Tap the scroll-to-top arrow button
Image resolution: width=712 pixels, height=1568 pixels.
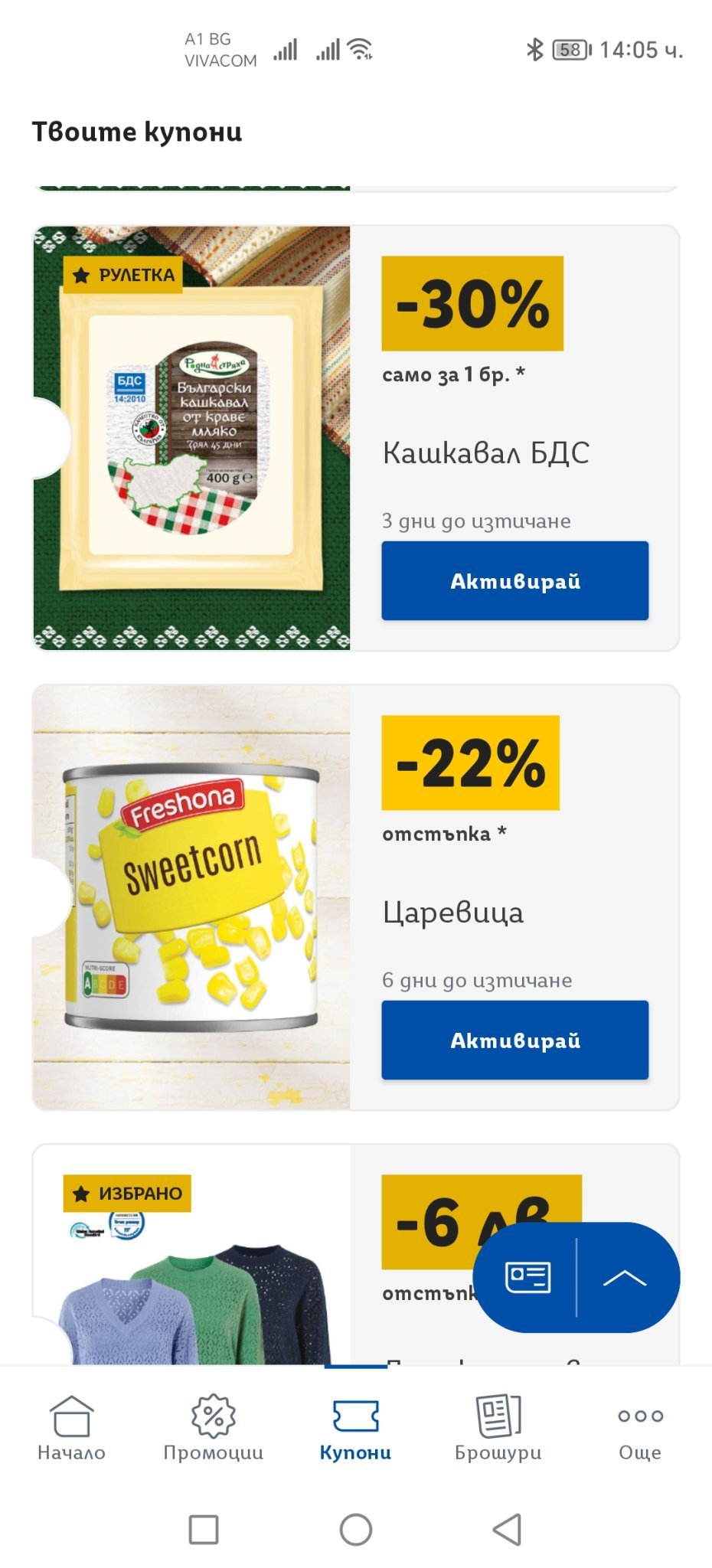coord(625,1277)
